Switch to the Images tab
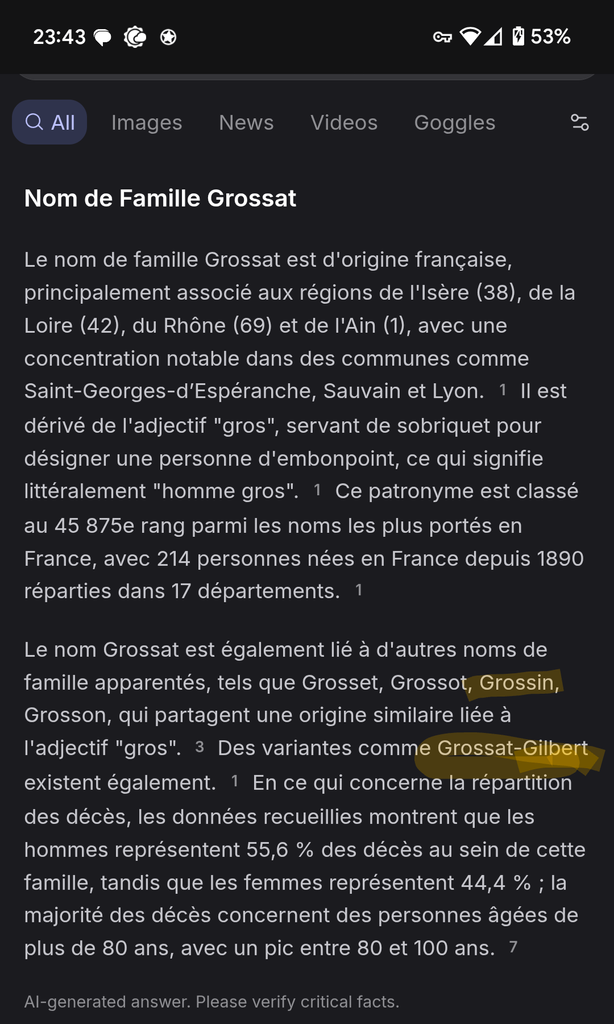 click(146, 123)
